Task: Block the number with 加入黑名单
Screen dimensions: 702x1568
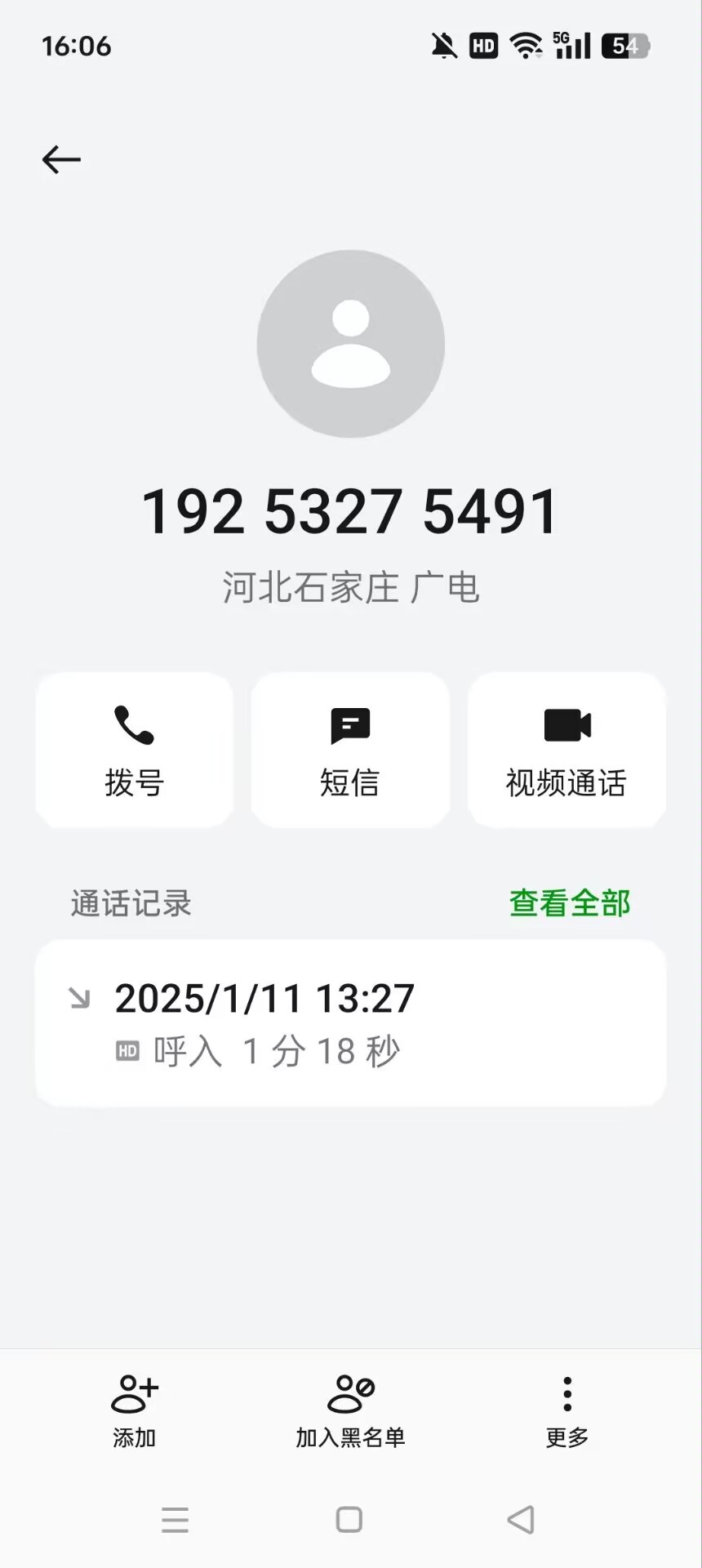Action: tap(350, 1410)
